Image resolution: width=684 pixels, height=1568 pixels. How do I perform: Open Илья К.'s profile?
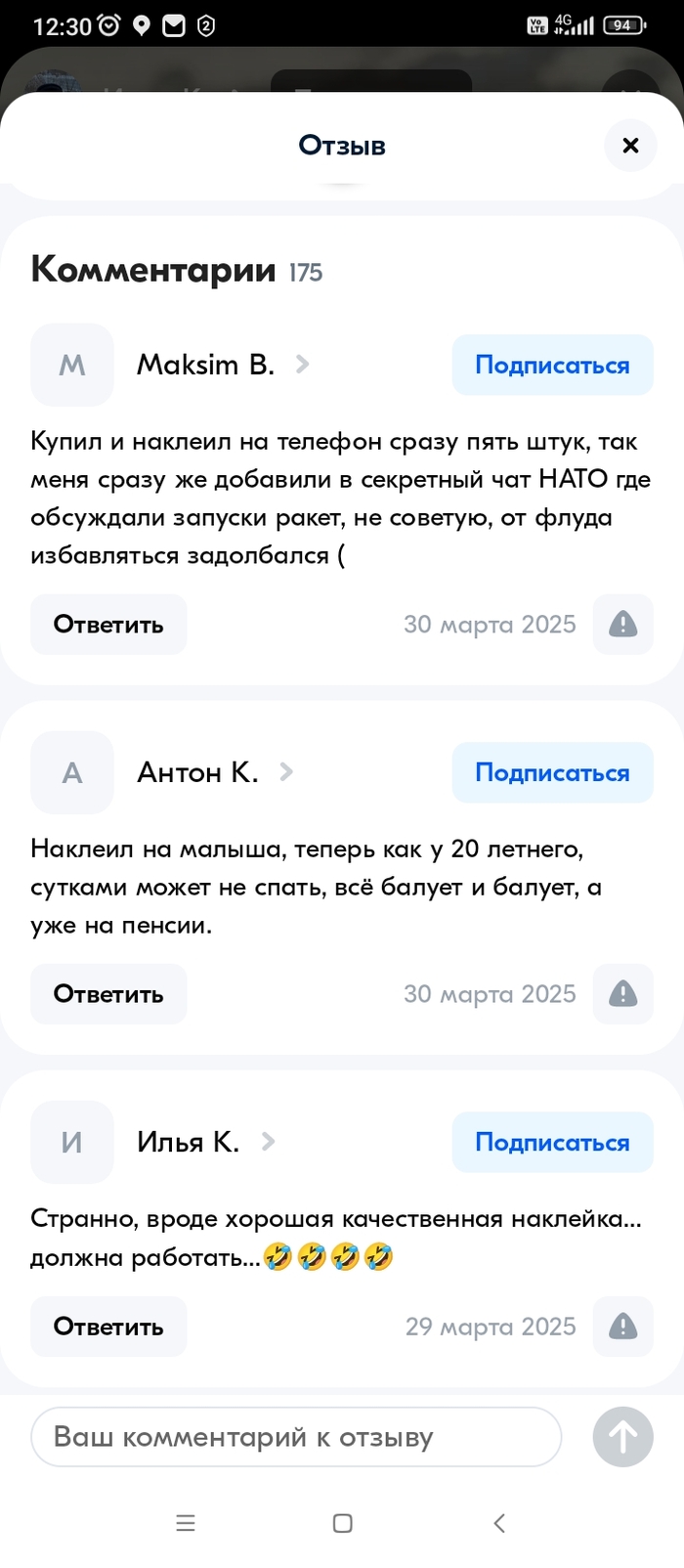pos(189,1142)
